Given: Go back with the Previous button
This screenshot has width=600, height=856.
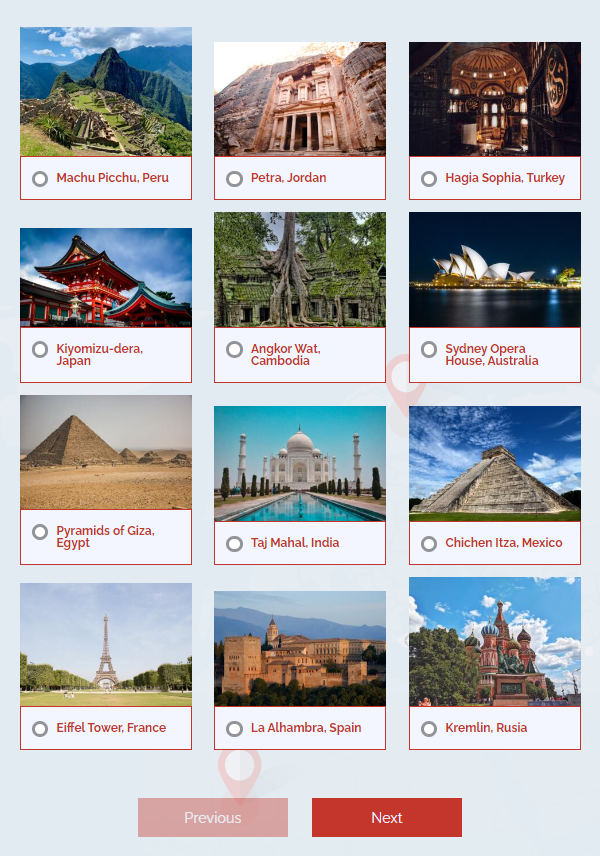Looking at the screenshot, I should coord(213,817).
